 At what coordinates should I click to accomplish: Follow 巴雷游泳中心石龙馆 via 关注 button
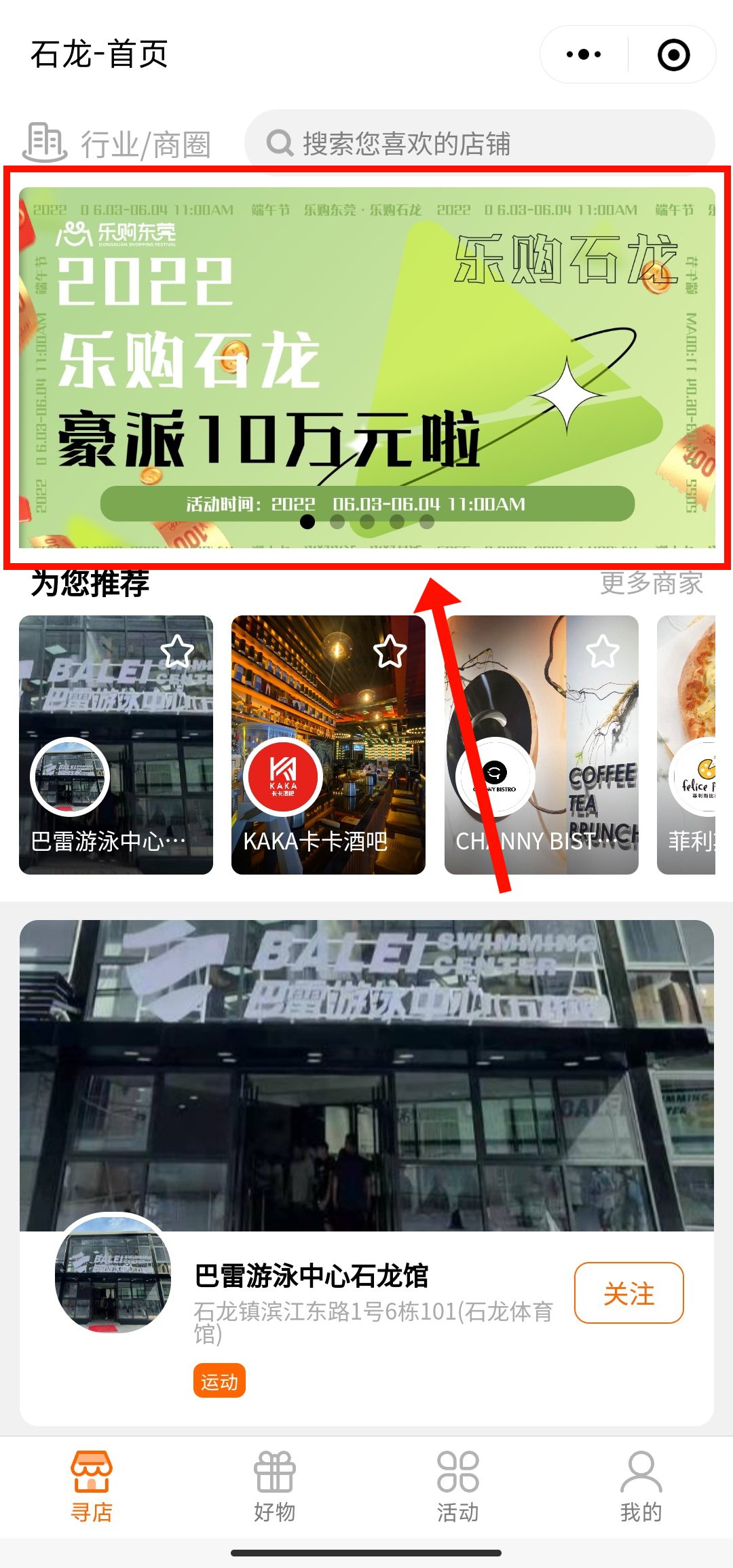(x=628, y=1293)
